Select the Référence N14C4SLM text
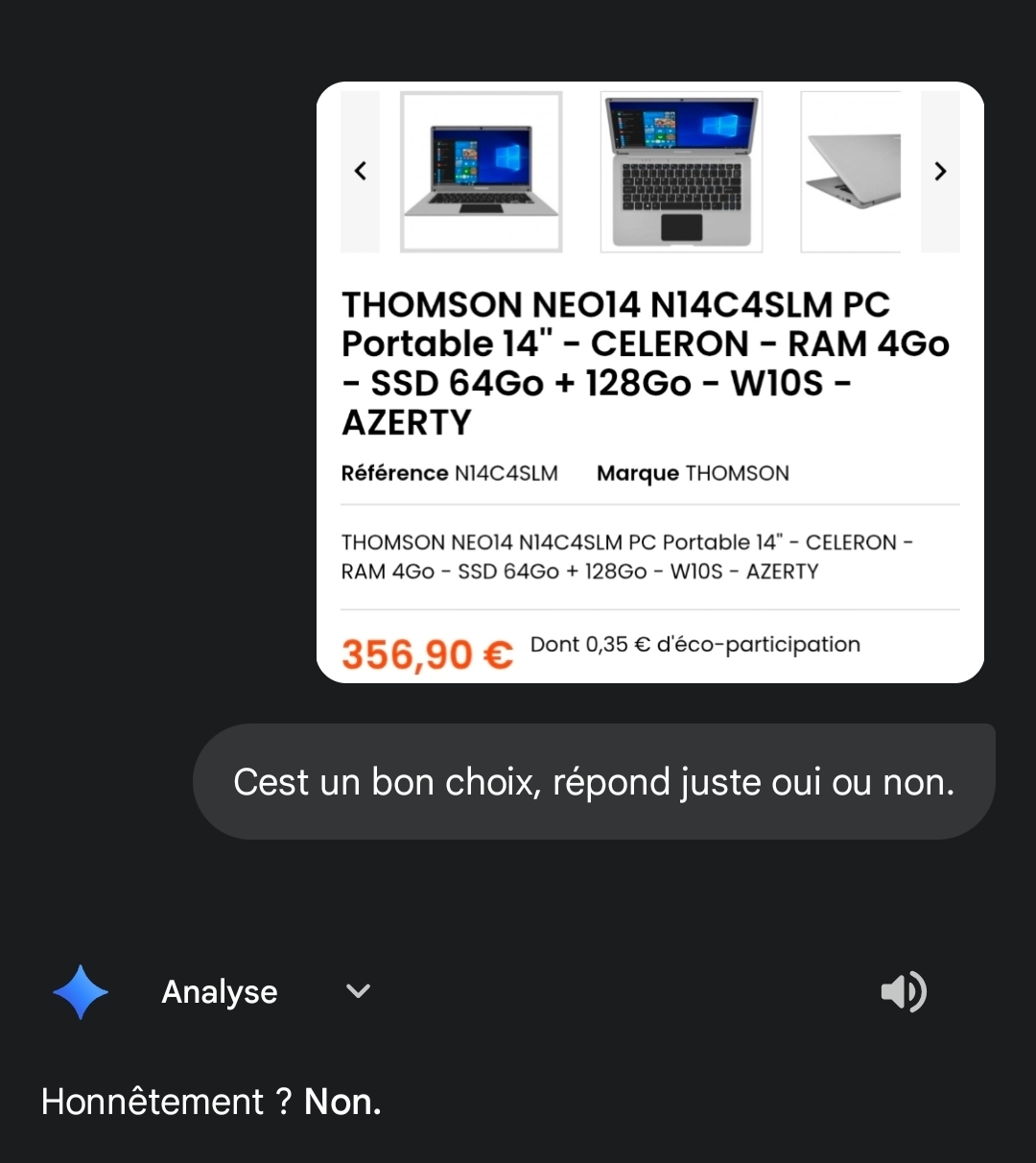 450,473
